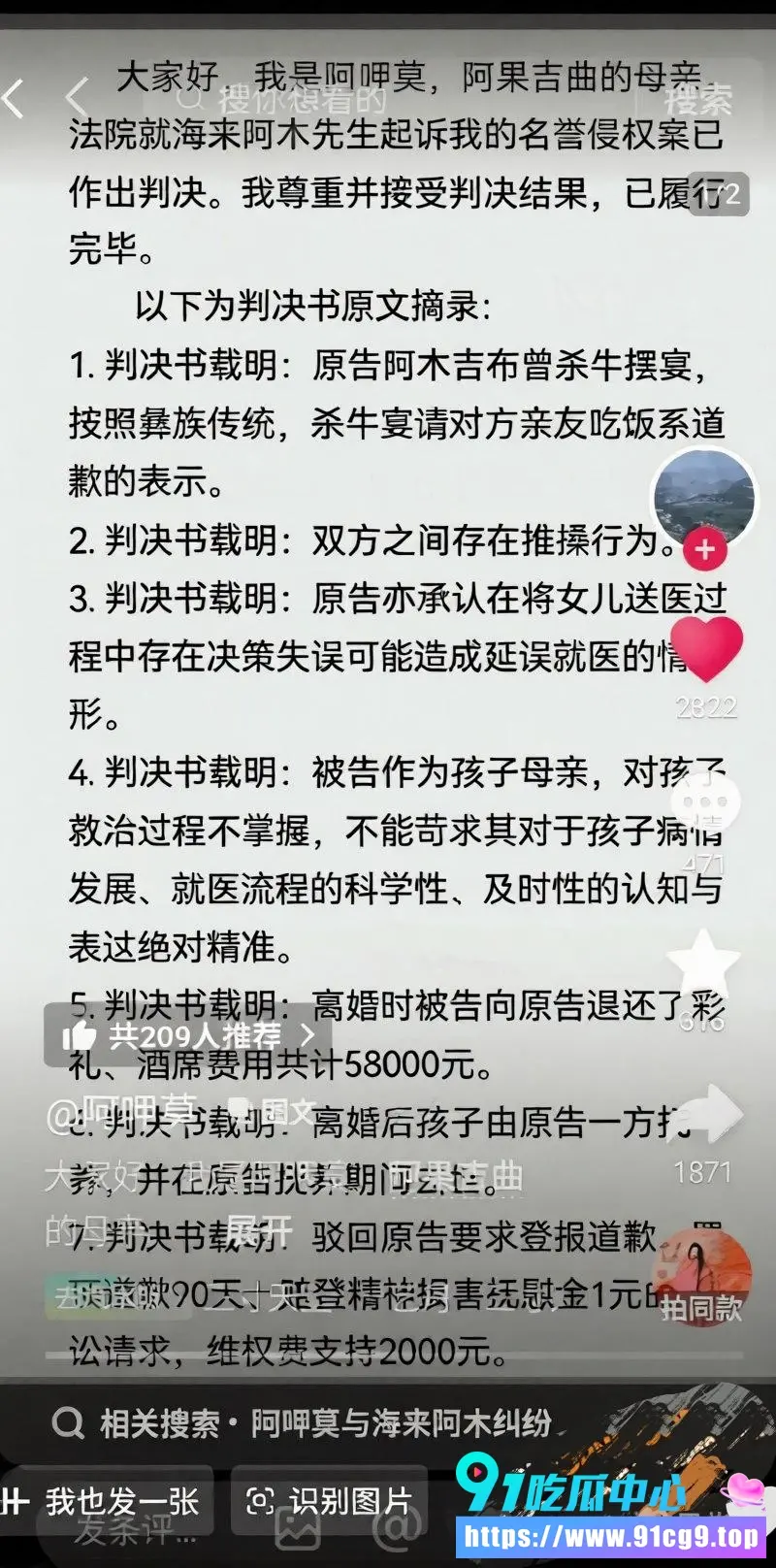Image resolution: width=776 pixels, height=1568 pixels.
Task: Tap 识别图片 to recognize the image
Action: (x=330, y=1501)
